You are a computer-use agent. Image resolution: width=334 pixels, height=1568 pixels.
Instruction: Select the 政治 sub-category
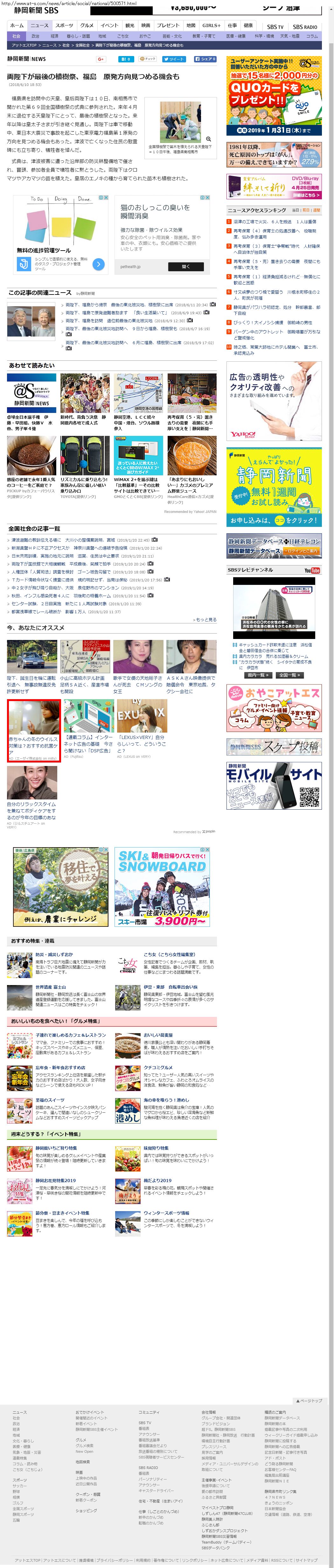coord(35,36)
